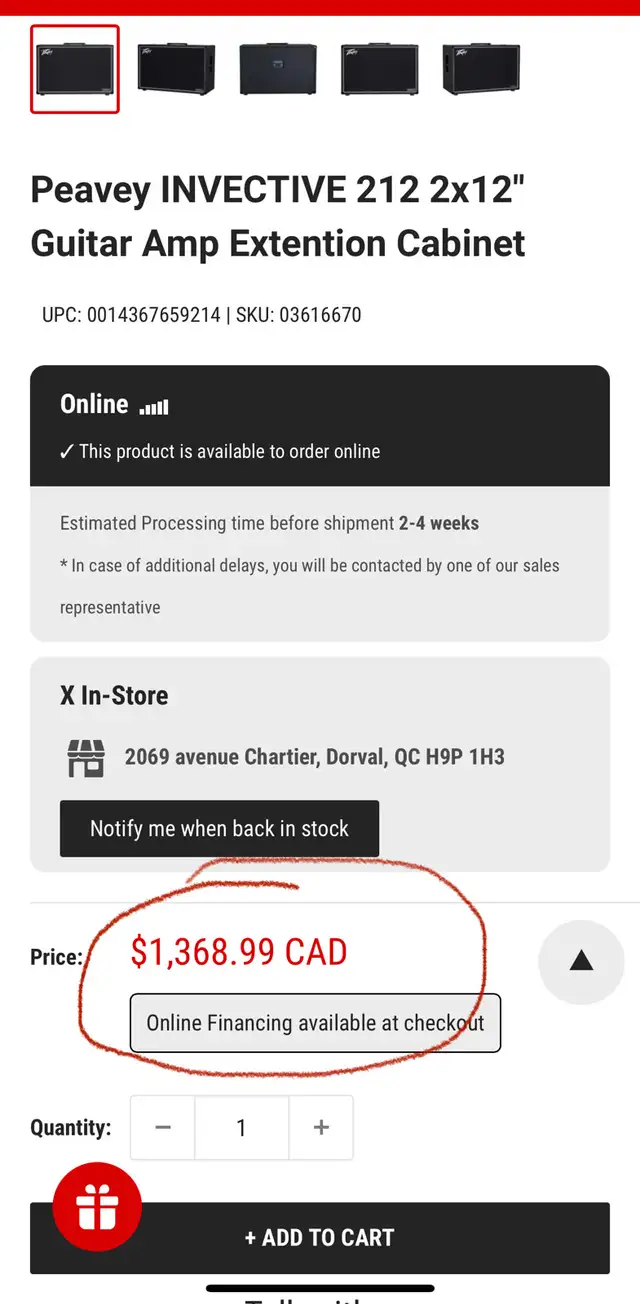This screenshot has height=1304, width=640.
Task: View the second cabinet thumbnail image
Action: (x=177, y=69)
